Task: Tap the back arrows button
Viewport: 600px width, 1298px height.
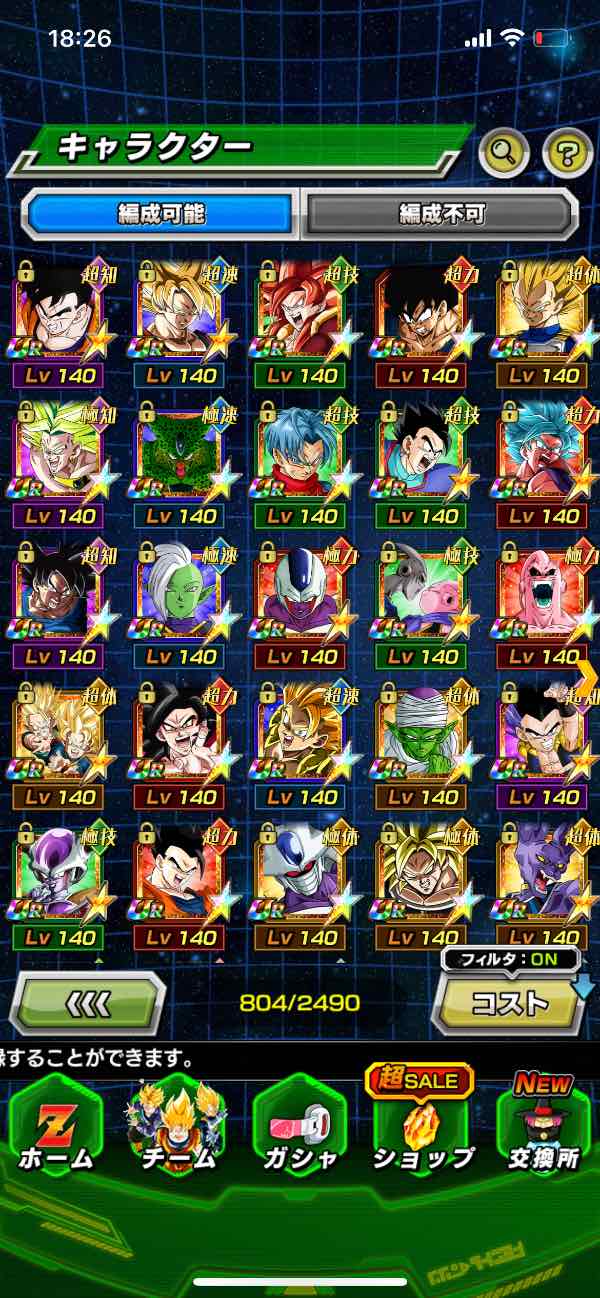Action: [x=87, y=1003]
